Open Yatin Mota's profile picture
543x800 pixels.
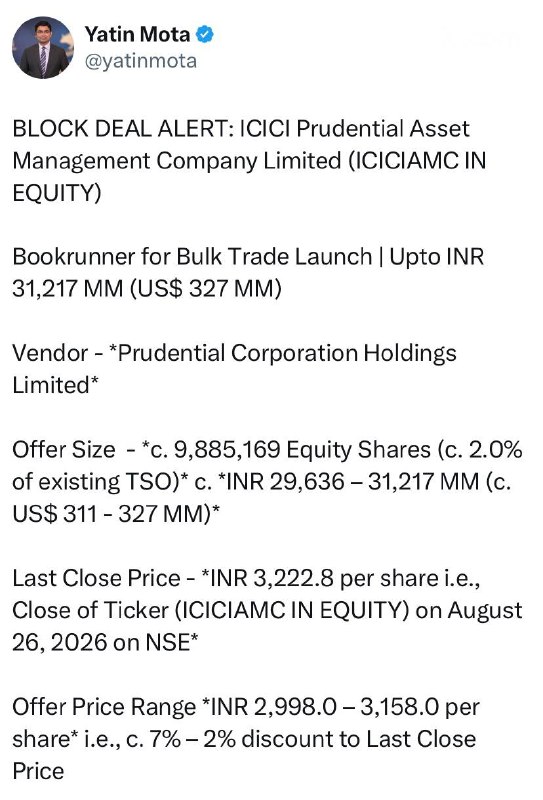click(43, 47)
